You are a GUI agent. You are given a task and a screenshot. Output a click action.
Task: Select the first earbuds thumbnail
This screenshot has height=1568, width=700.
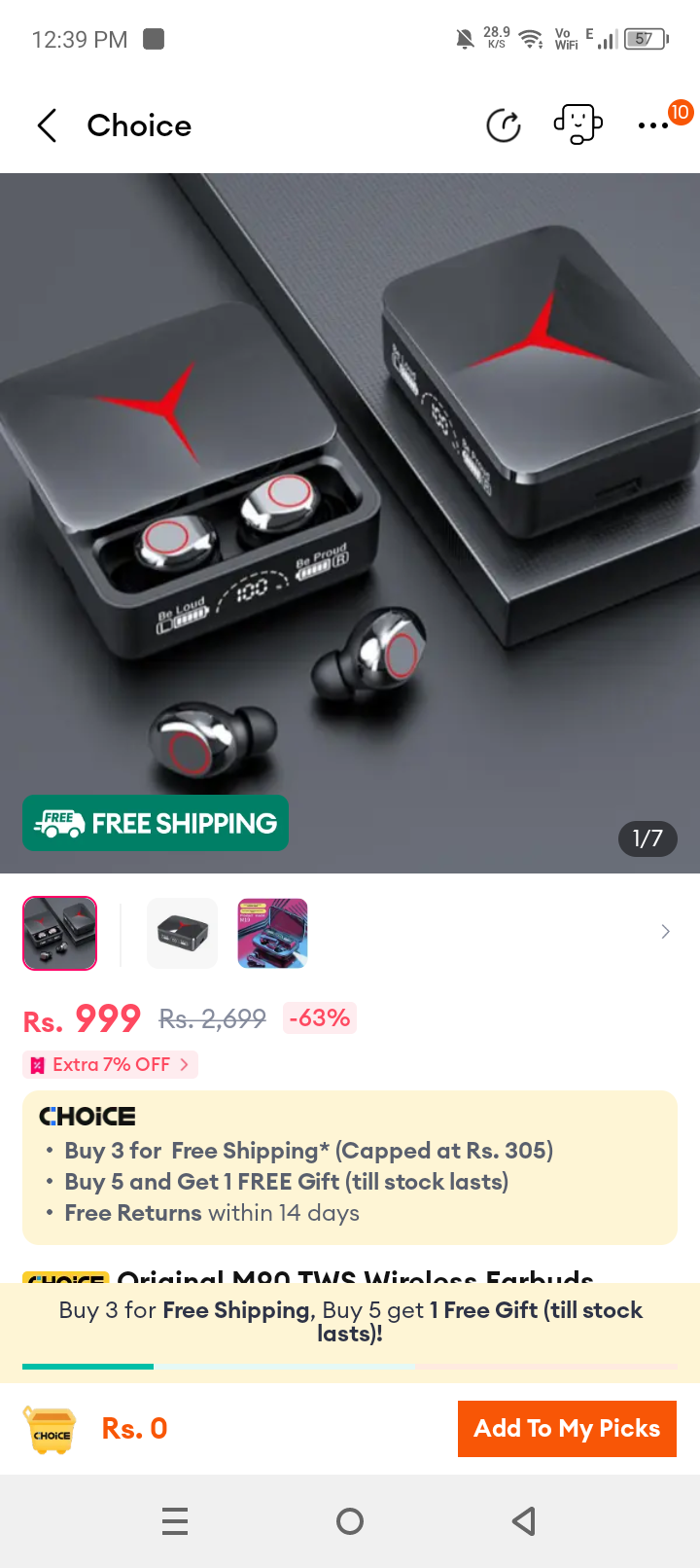point(60,933)
